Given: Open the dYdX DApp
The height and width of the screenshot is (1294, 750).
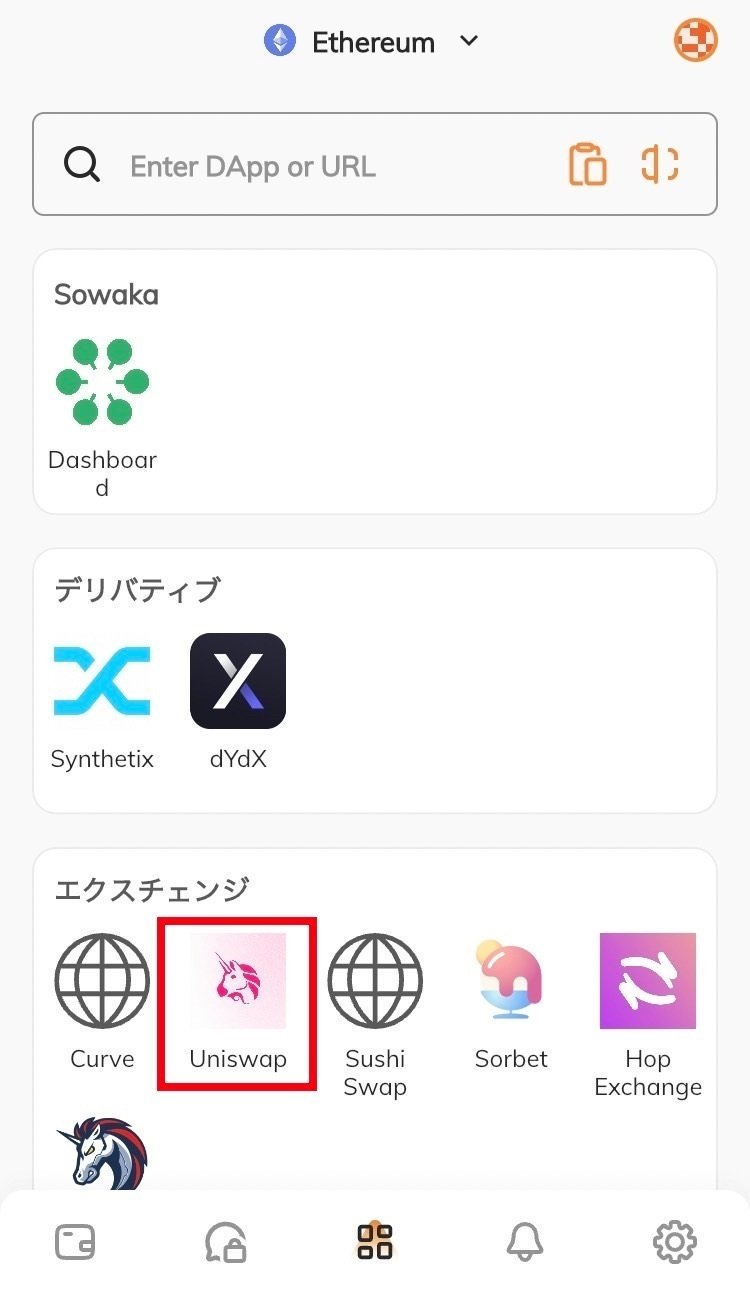Looking at the screenshot, I should 238,701.
